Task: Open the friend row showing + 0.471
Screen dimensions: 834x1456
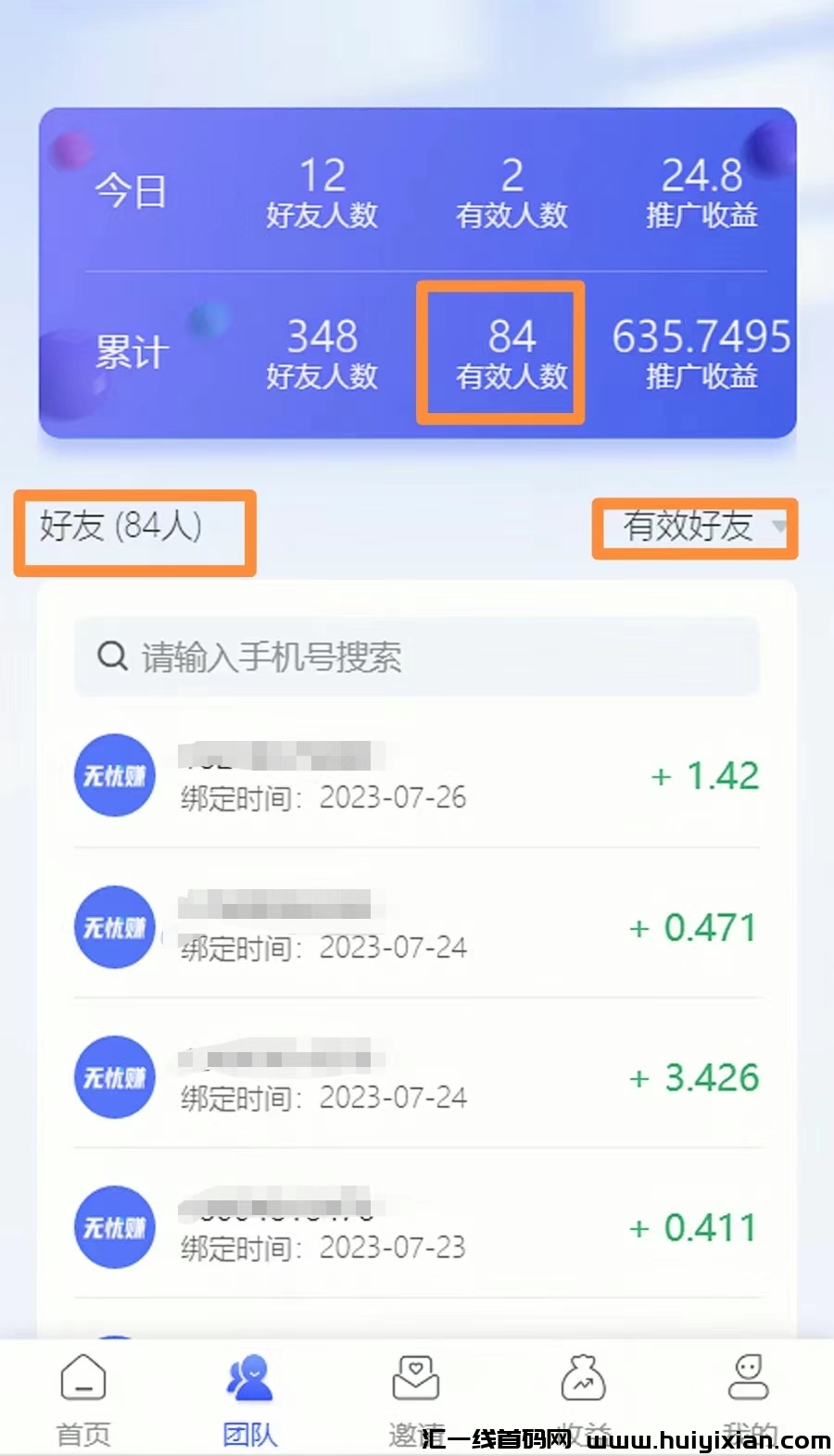Action: tap(417, 927)
